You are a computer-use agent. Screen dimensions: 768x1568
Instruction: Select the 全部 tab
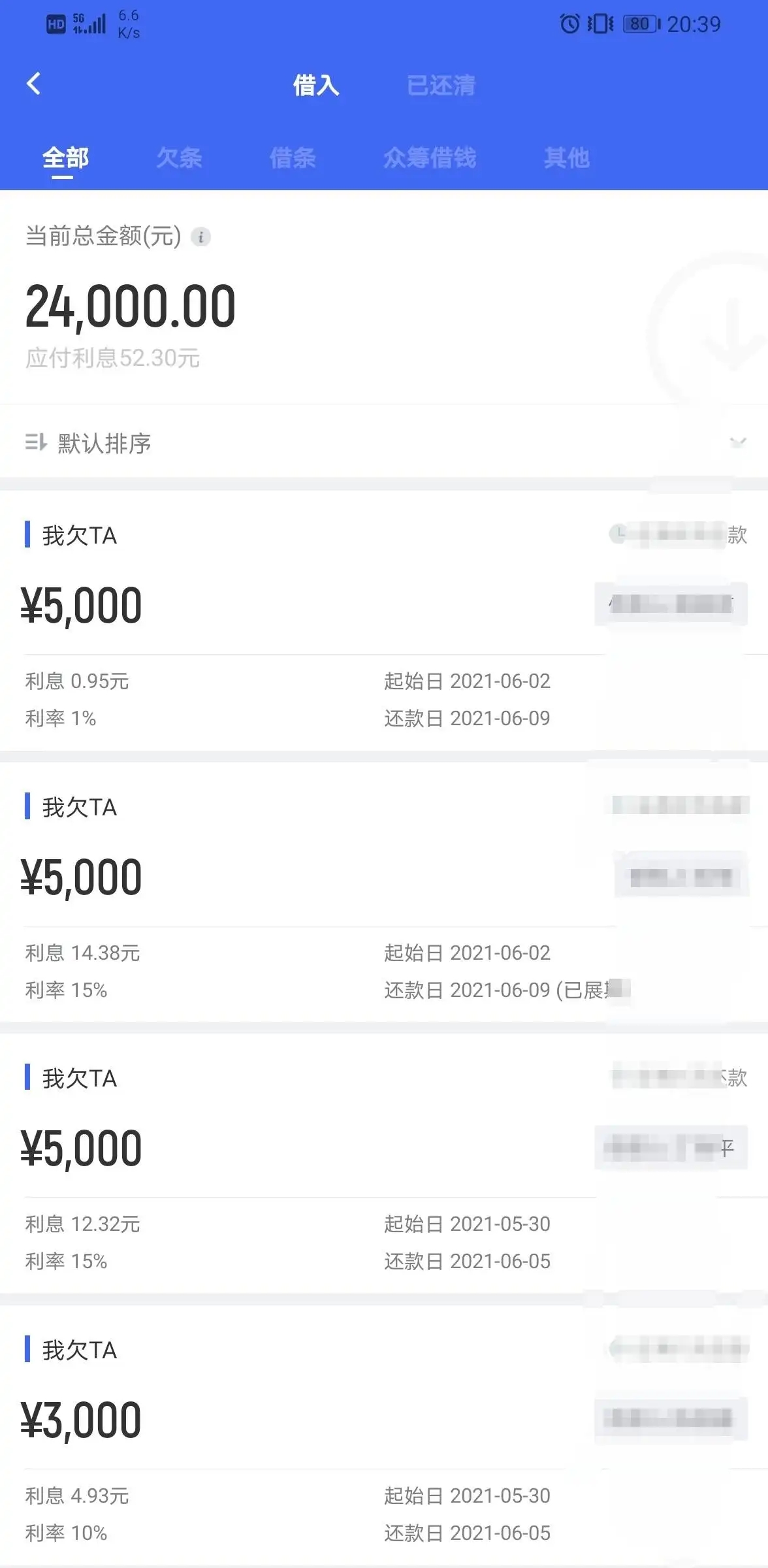(x=65, y=157)
